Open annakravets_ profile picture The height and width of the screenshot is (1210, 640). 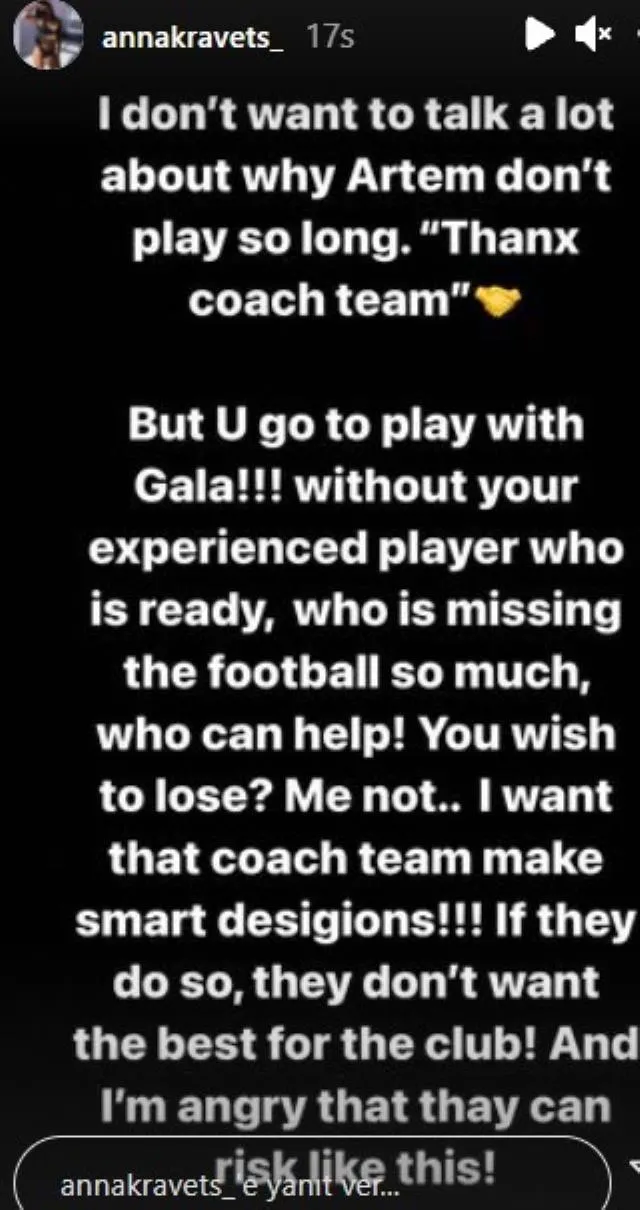pyautogui.click(x=48, y=36)
